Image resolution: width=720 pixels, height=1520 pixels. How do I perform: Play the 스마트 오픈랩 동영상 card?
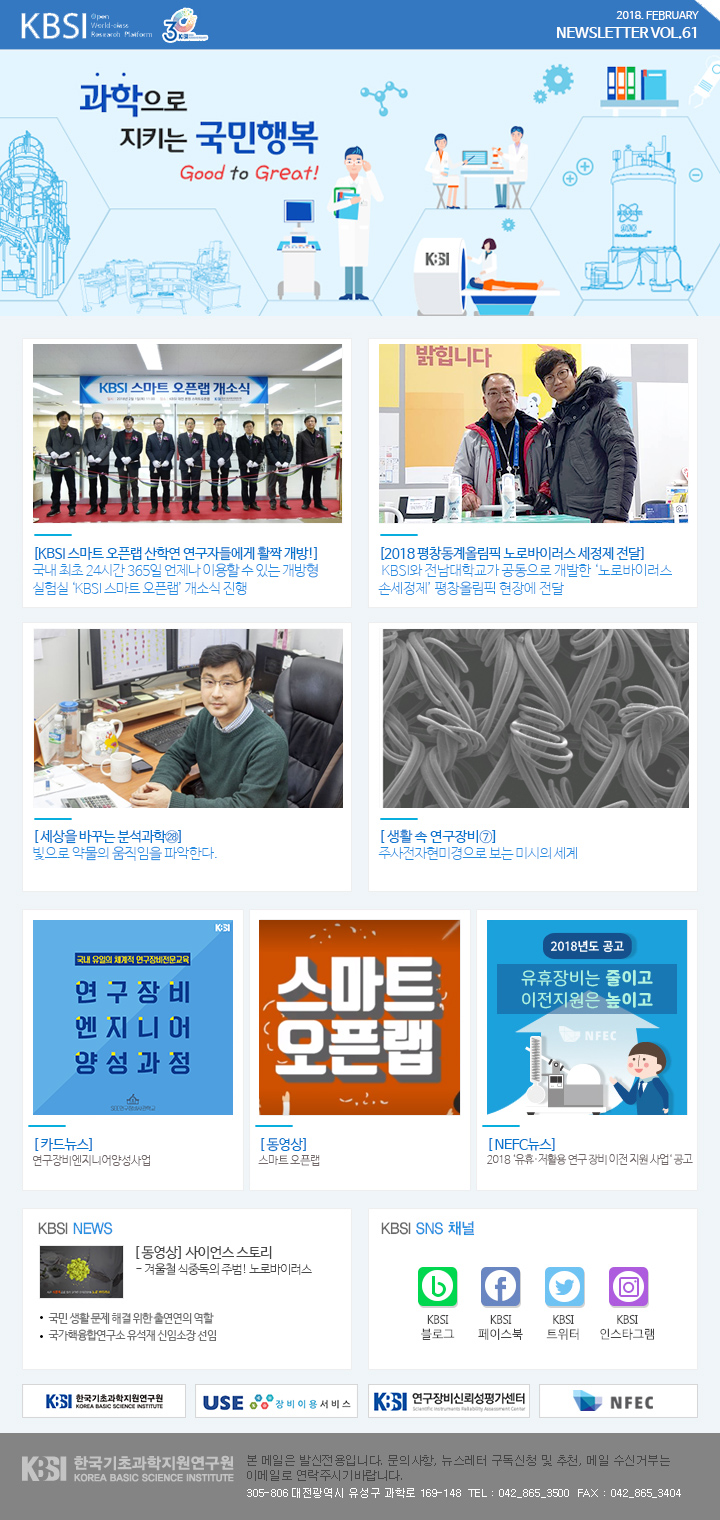[x=359, y=1017]
